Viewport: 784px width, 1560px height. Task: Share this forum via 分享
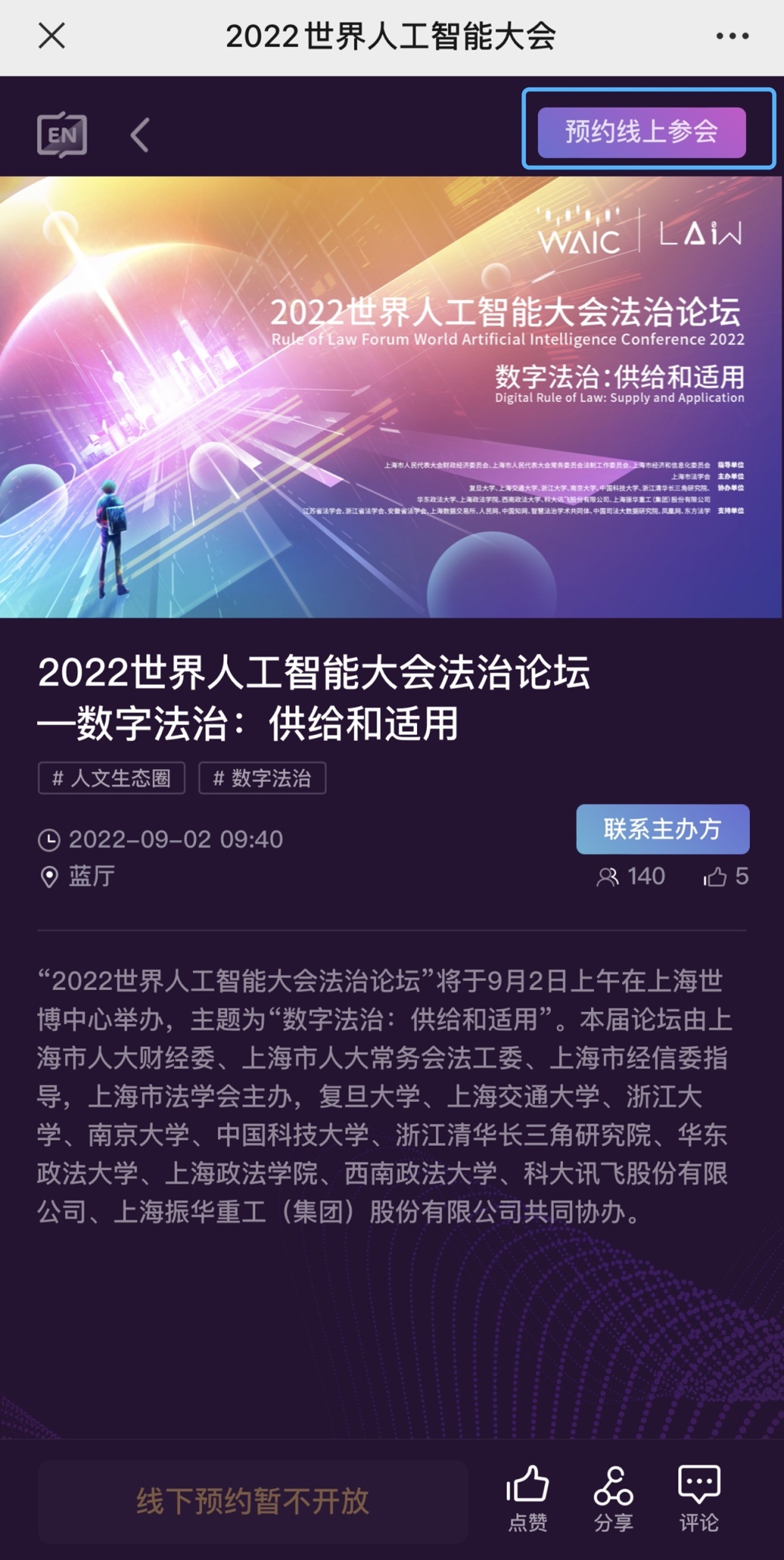point(613,1498)
